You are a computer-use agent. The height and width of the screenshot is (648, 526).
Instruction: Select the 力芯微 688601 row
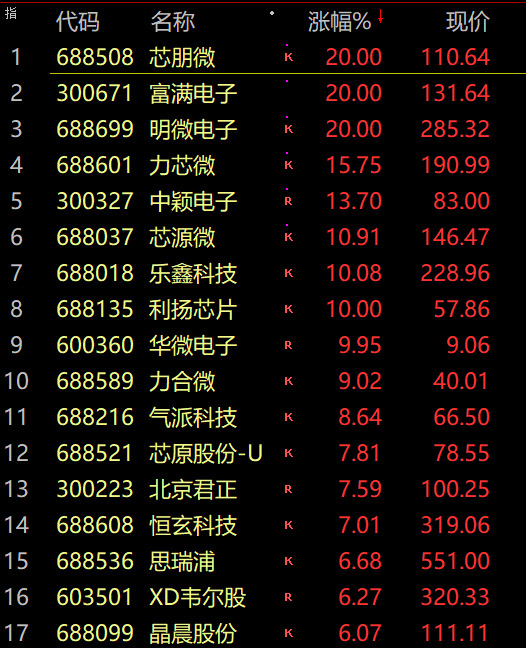(x=263, y=164)
